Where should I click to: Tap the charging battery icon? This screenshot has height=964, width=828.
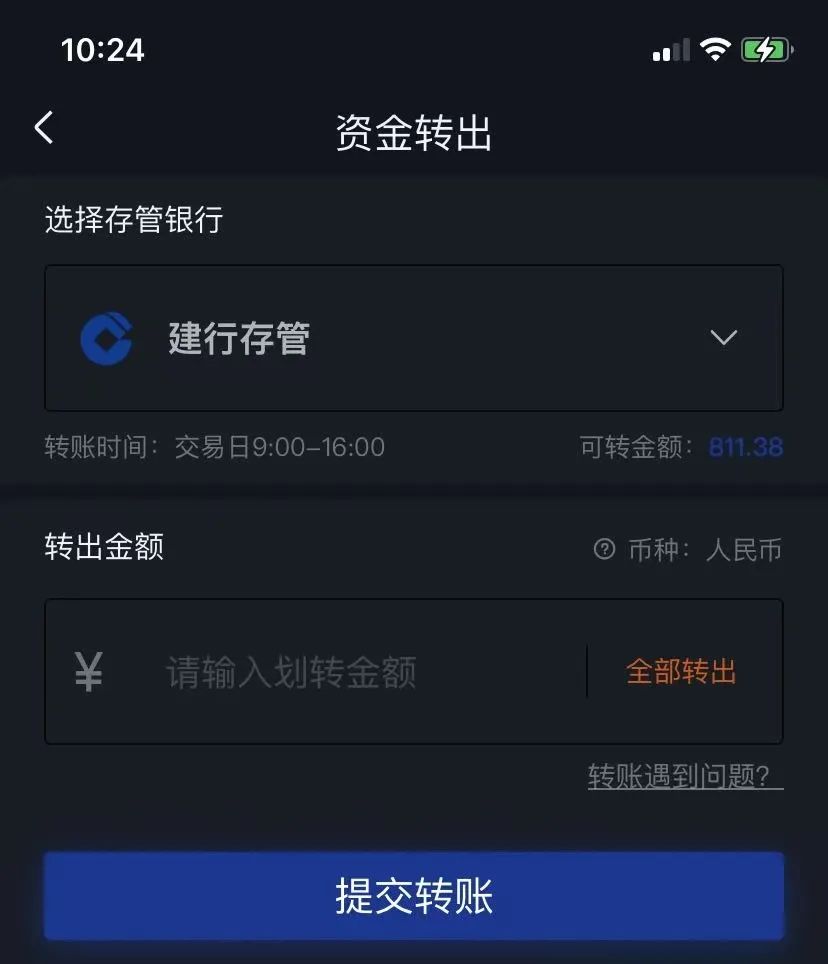coord(768,48)
